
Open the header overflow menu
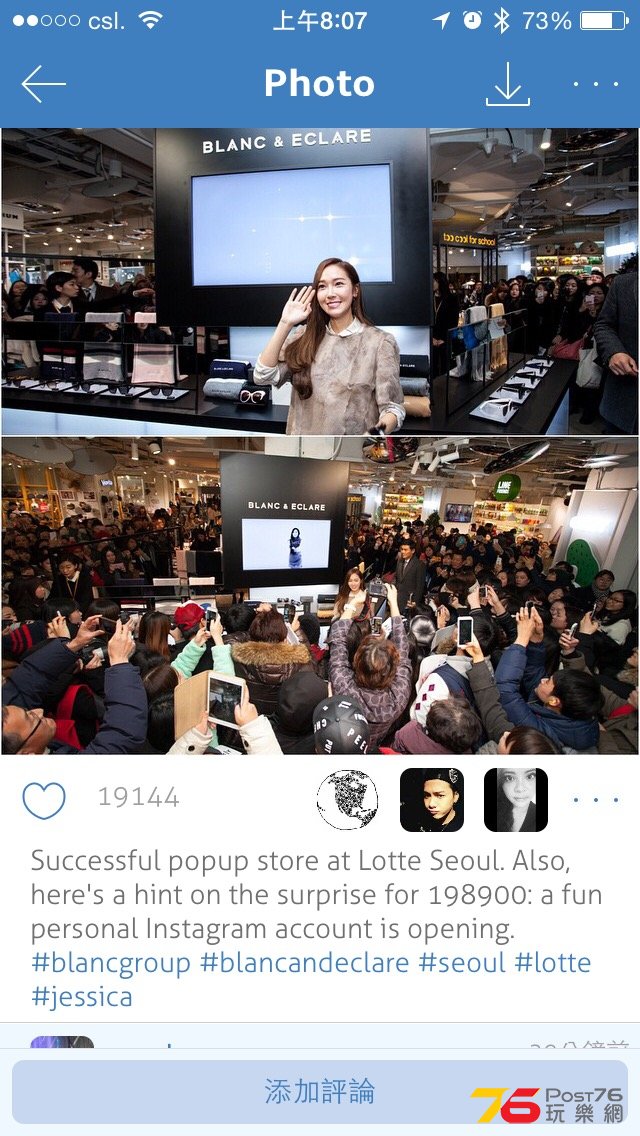pyautogui.click(x=596, y=85)
